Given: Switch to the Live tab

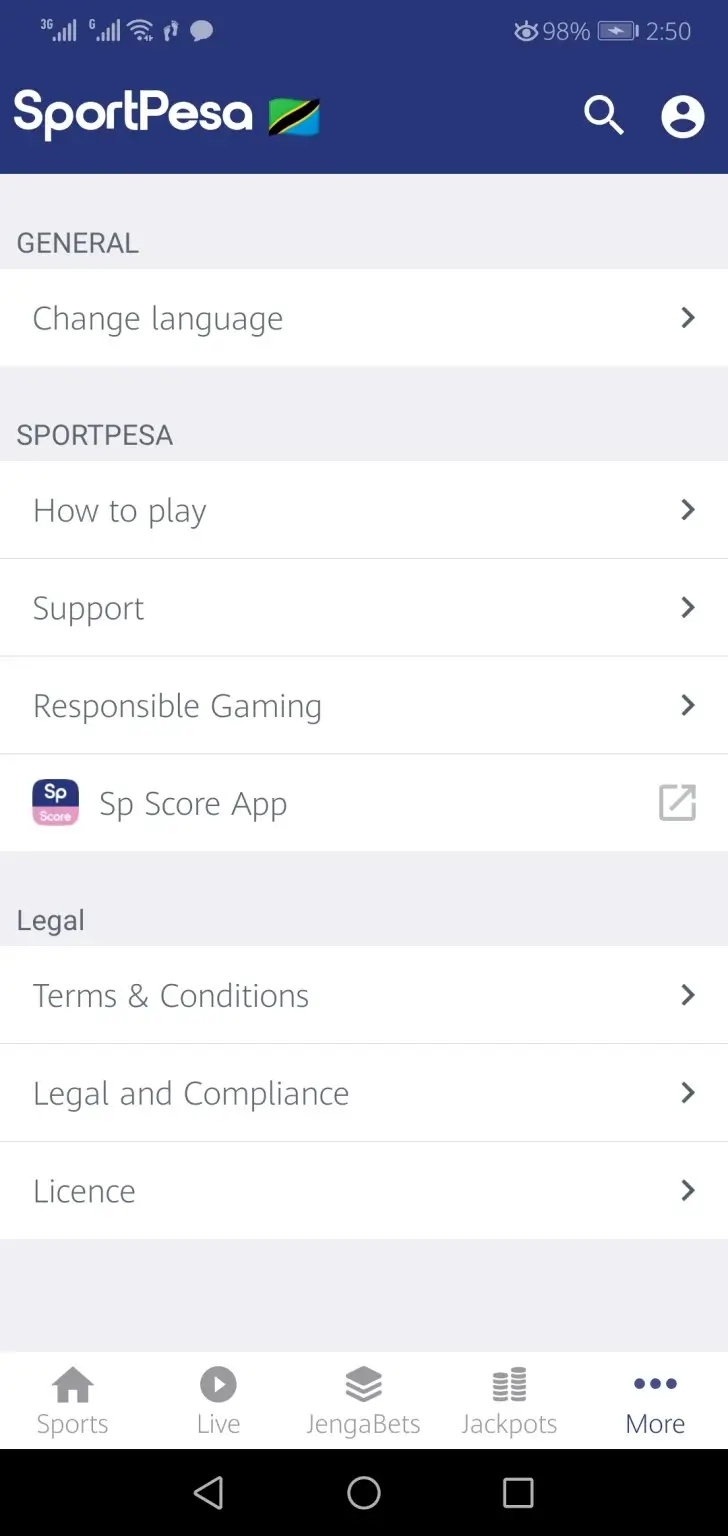Looking at the screenshot, I should tap(218, 1400).
